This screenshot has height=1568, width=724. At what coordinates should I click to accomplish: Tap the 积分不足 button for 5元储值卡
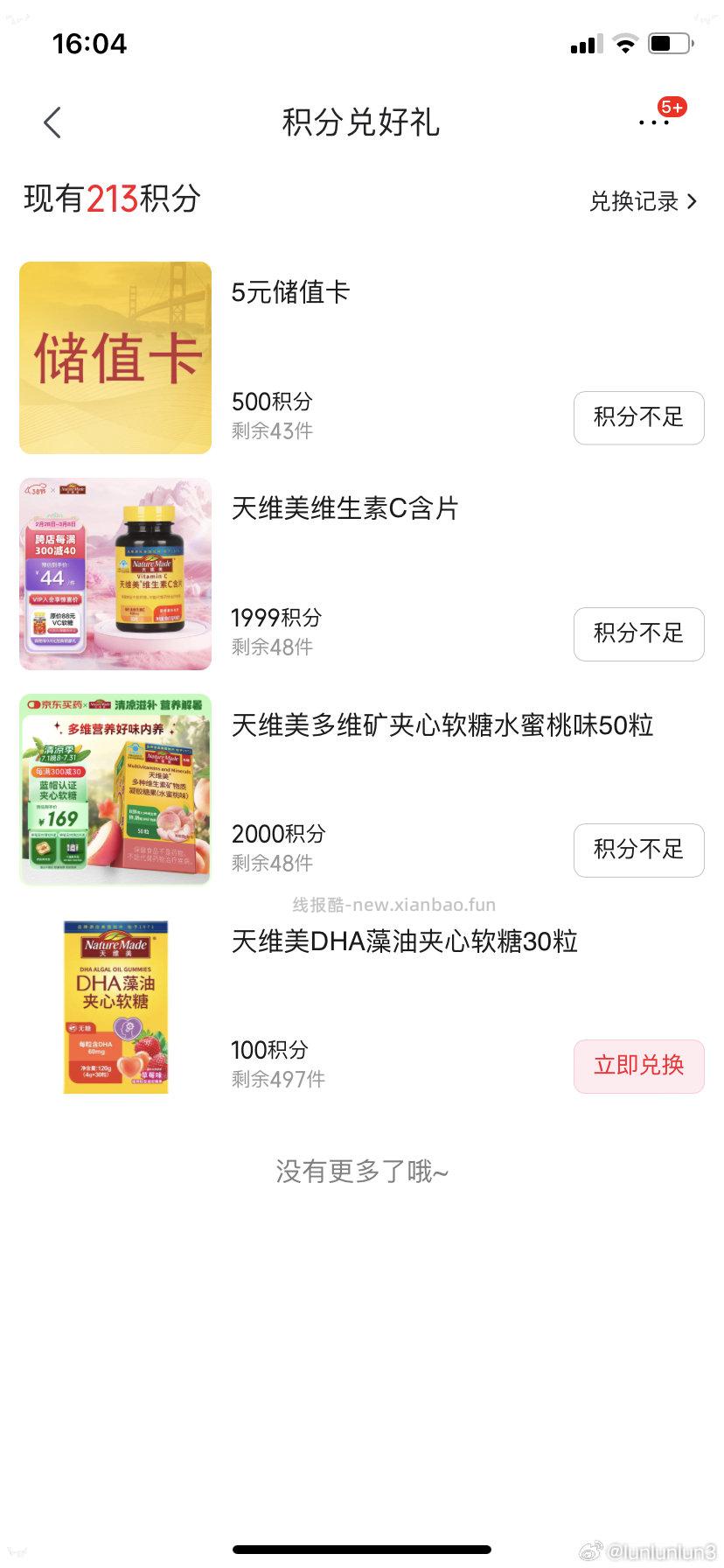[x=638, y=418]
